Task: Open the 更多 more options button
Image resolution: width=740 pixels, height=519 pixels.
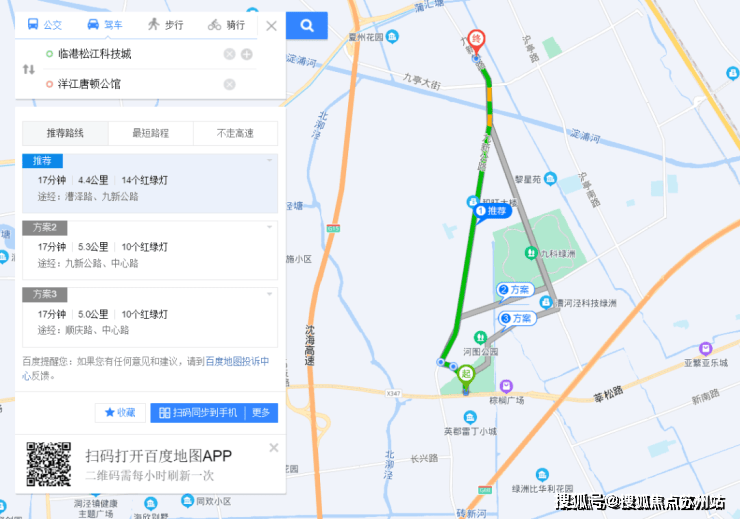Action: (x=261, y=412)
